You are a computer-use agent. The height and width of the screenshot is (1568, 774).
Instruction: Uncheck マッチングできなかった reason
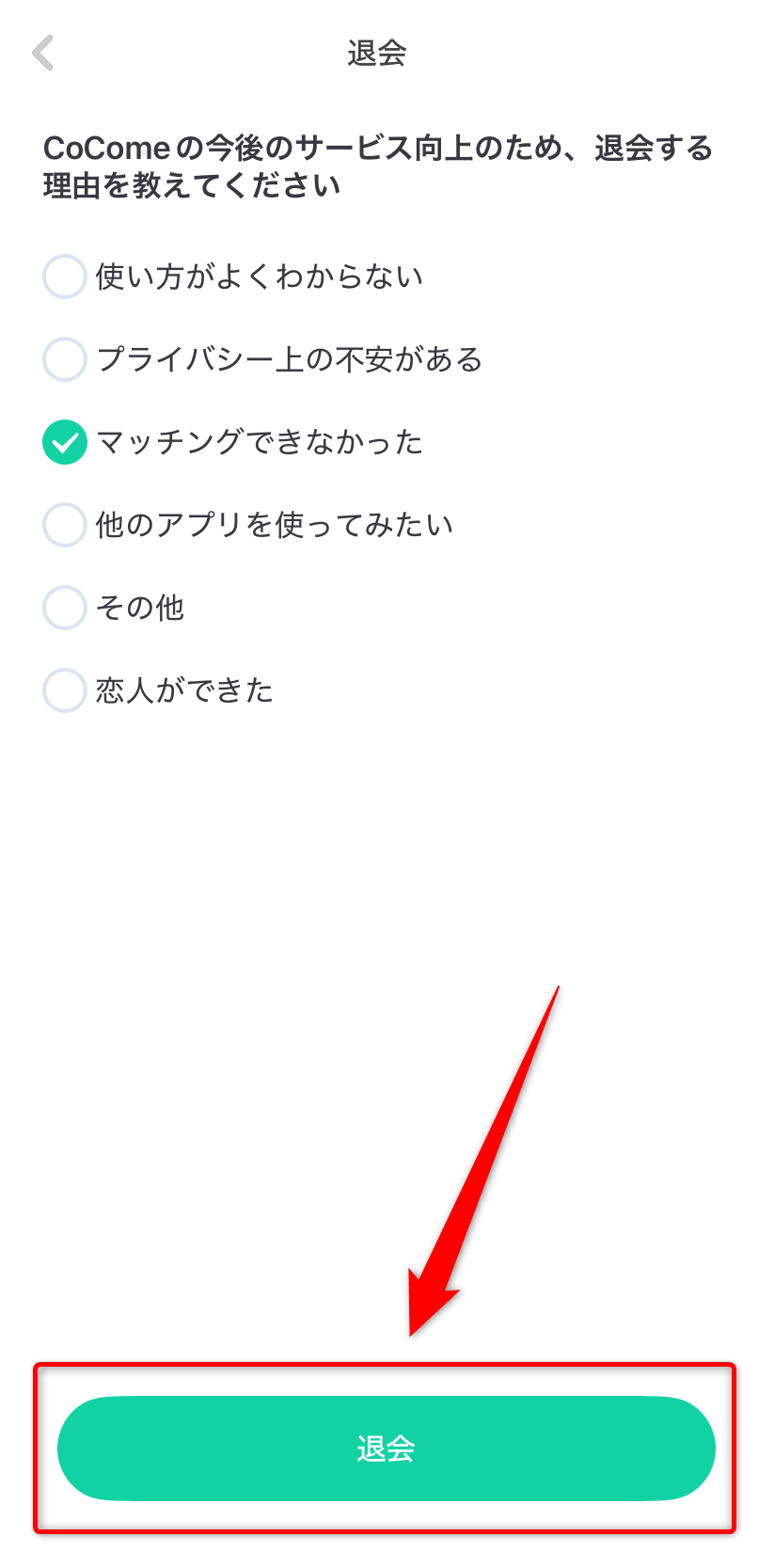click(65, 442)
